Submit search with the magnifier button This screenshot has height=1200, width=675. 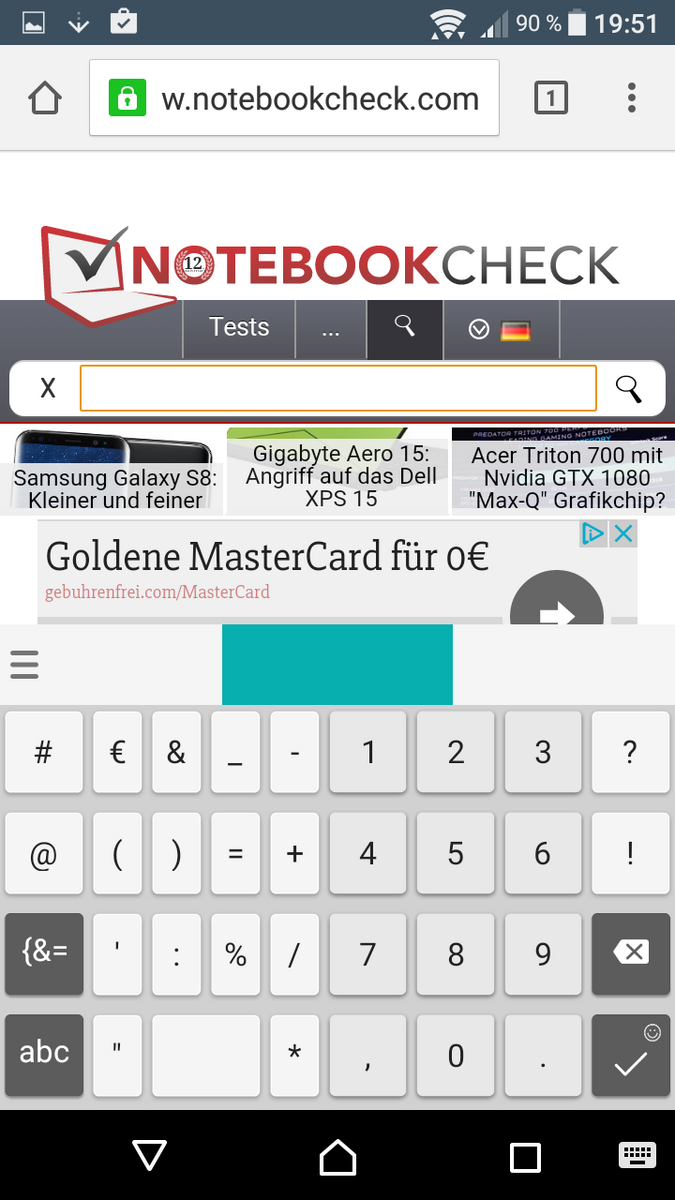629,388
